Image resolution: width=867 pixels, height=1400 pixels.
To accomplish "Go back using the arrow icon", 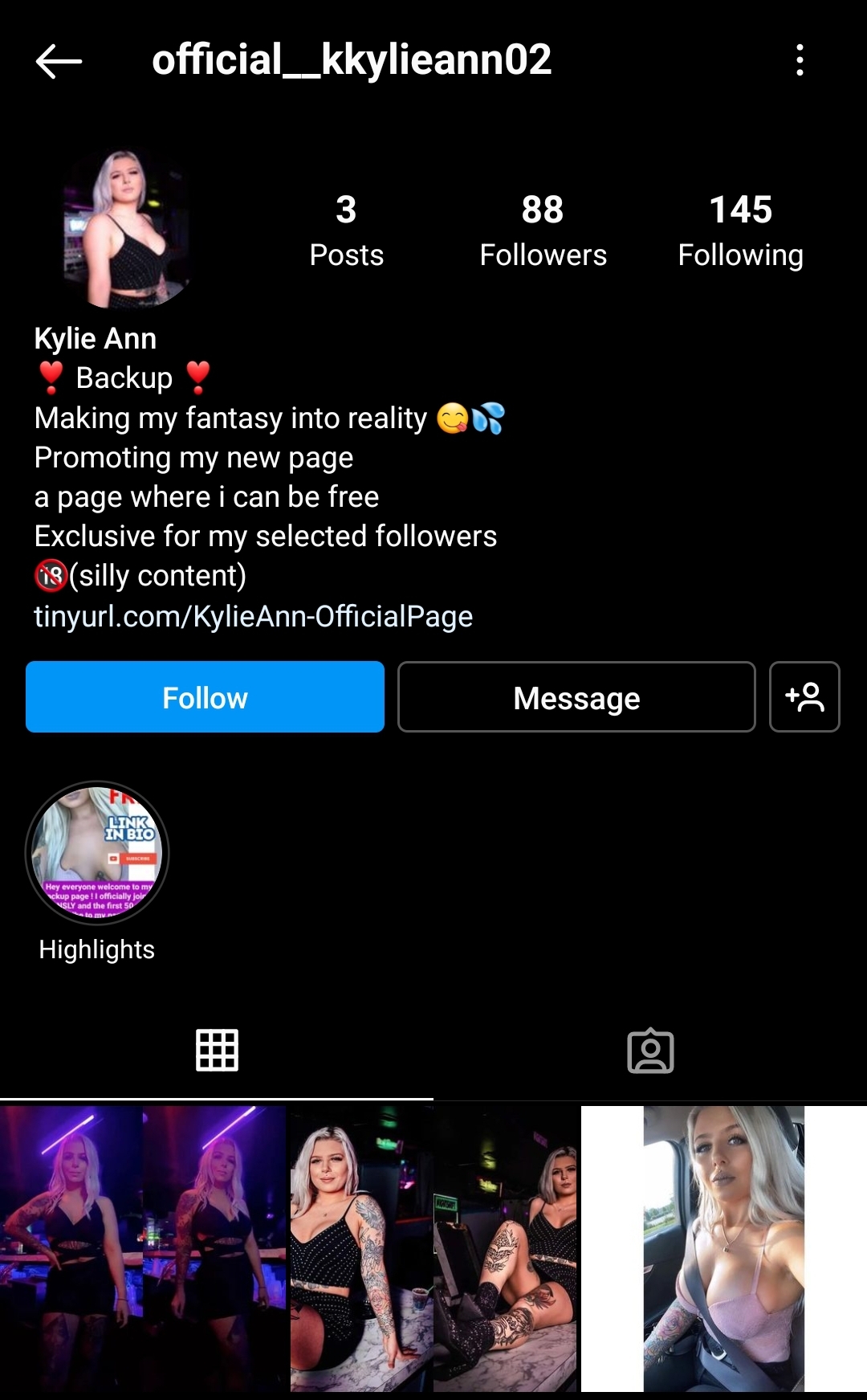I will click(59, 61).
